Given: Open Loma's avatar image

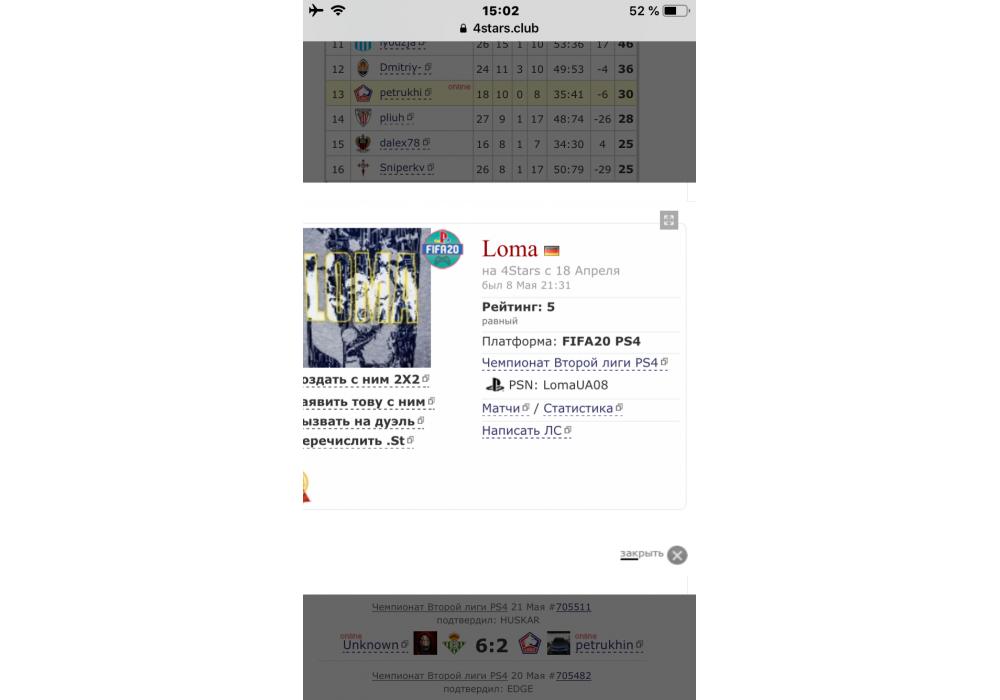Looking at the screenshot, I should pos(366,298).
